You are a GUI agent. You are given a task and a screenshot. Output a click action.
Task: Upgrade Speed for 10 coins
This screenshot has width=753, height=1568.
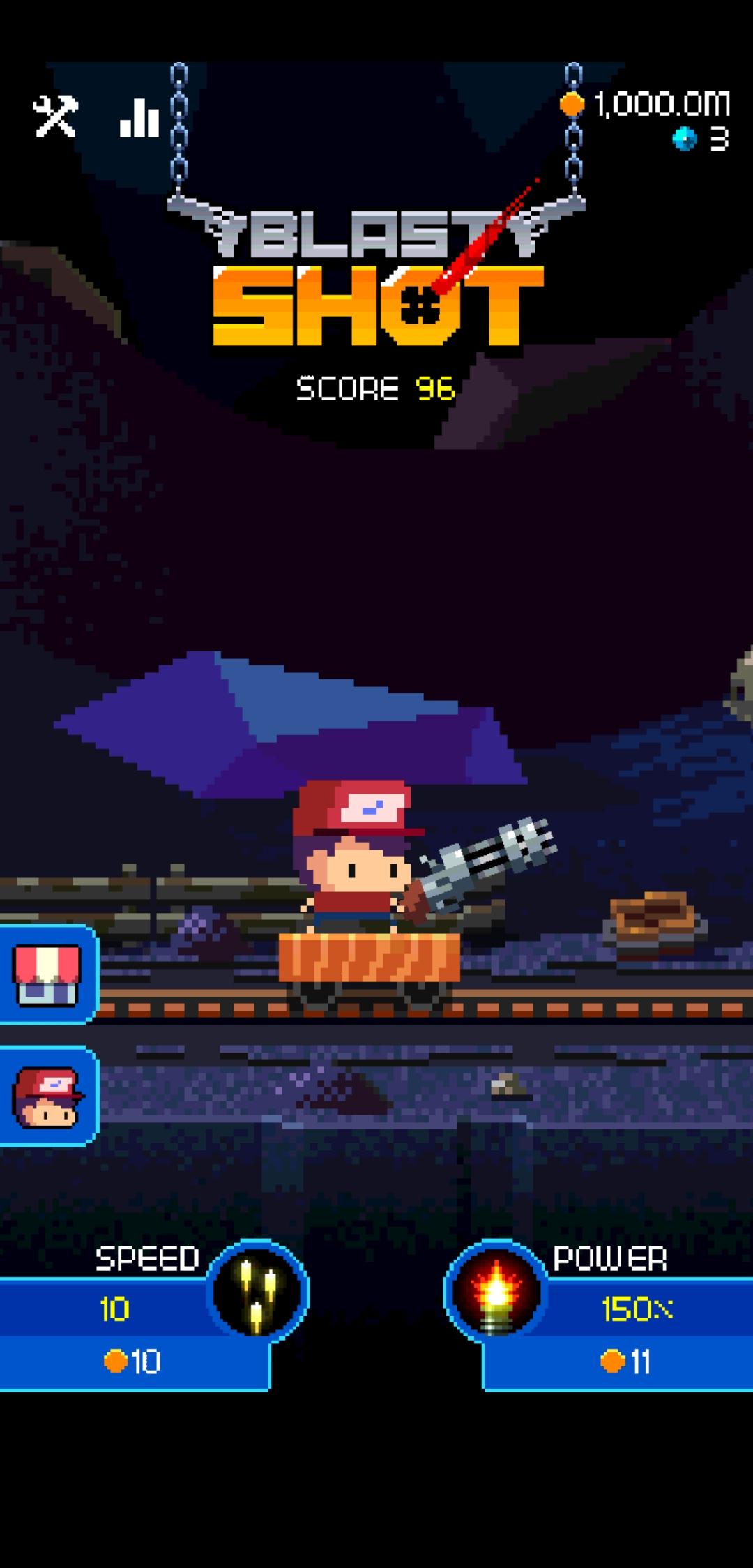click(x=132, y=1361)
